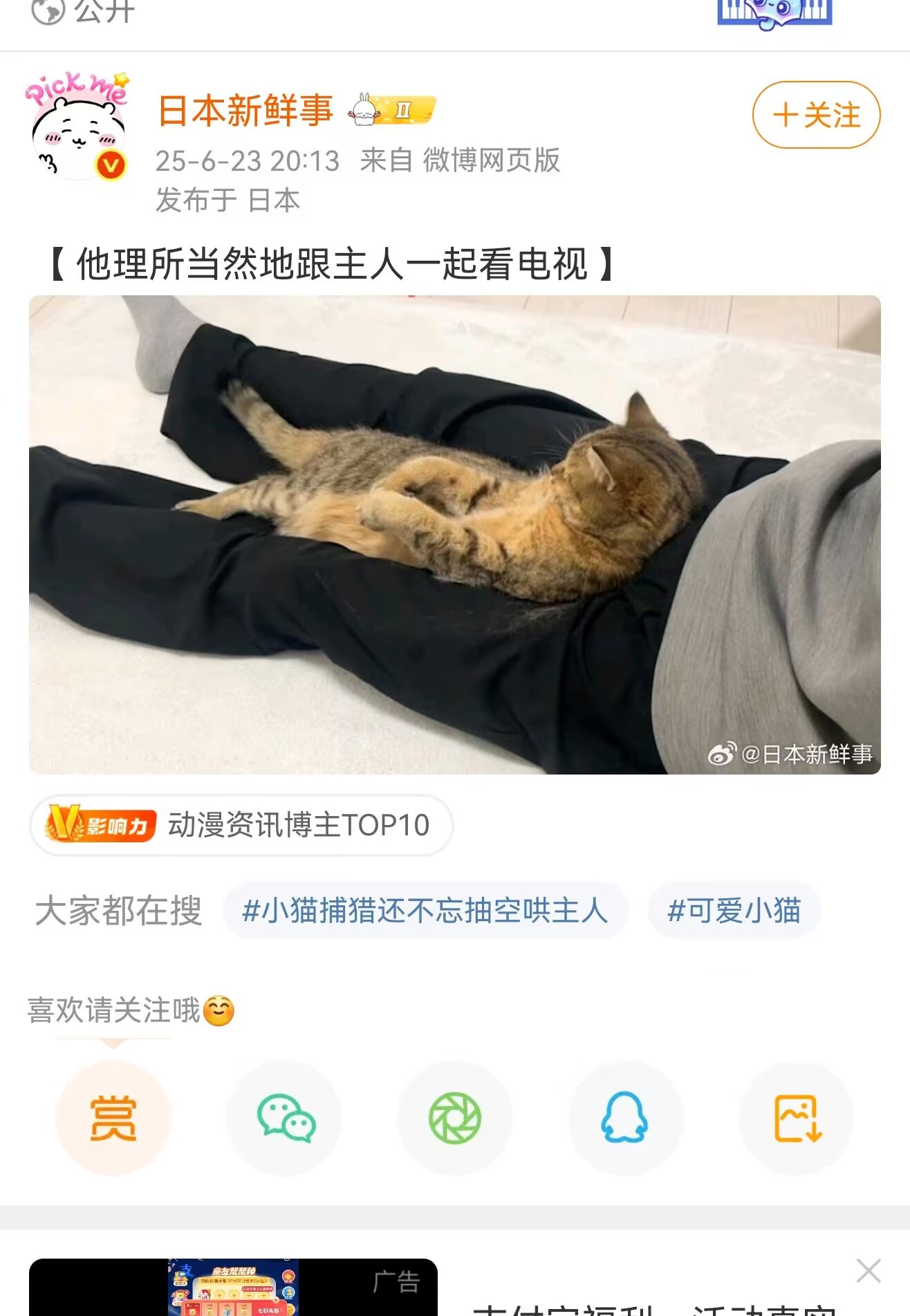Viewport: 910px width, 1316px height.
Task: Open the 支付宝 ad thumbnail
Action: (x=233, y=1288)
